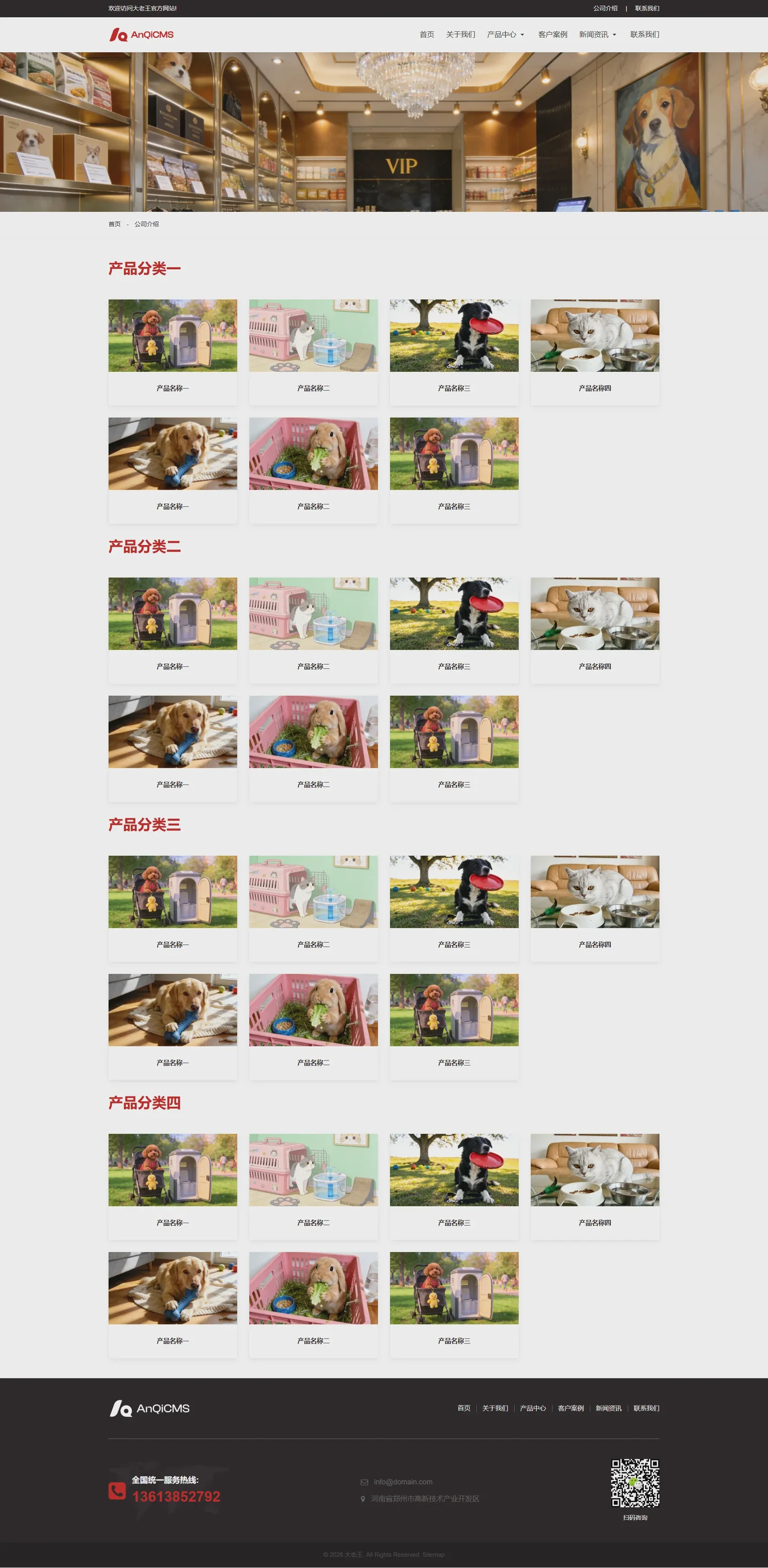
Task: Expand the 产品中心 dropdown menu
Action: [x=505, y=35]
